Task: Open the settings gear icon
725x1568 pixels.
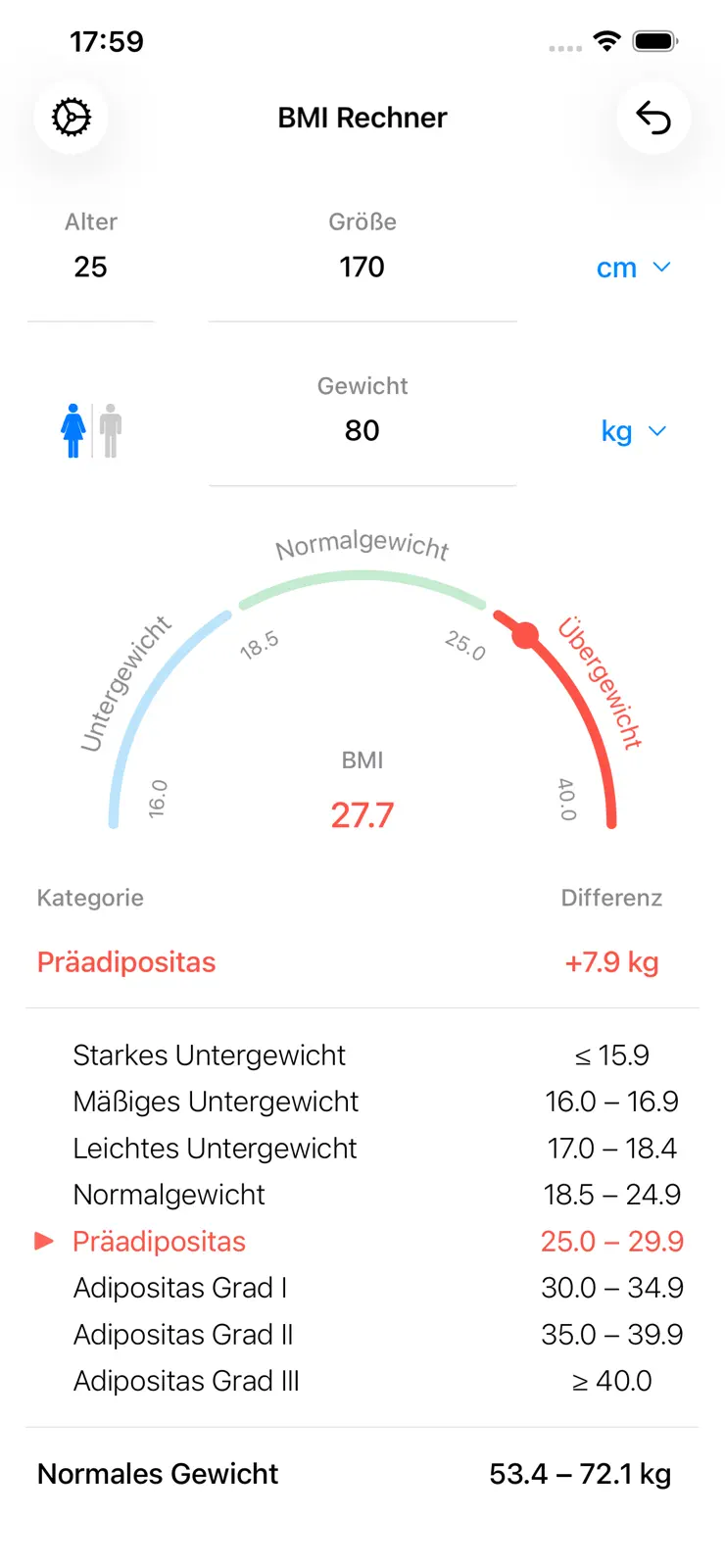Action: point(72,118)
